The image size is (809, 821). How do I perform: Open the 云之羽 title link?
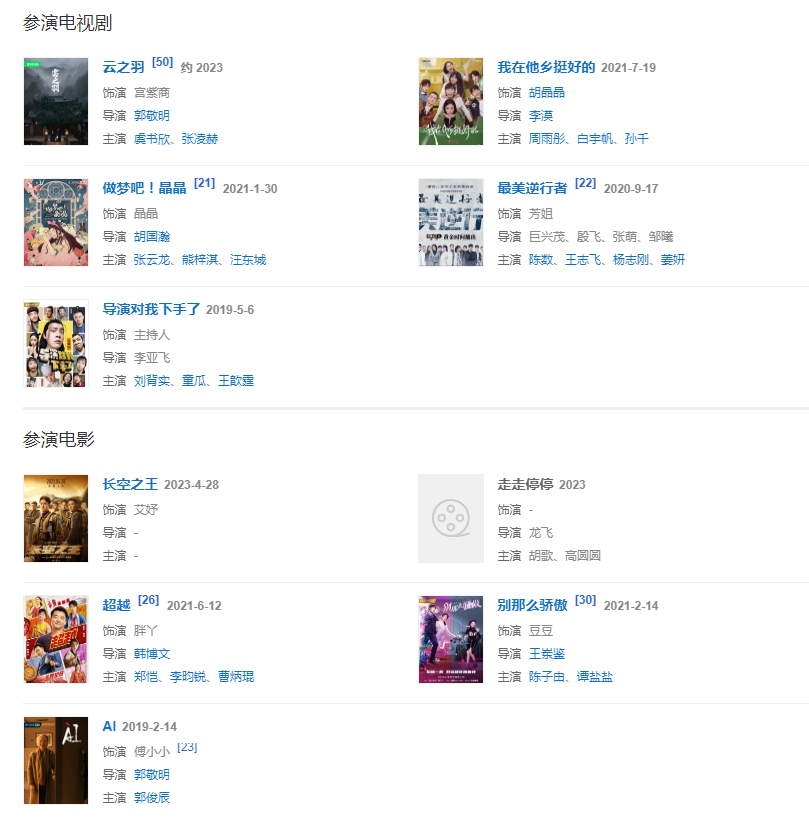point(124,68)
